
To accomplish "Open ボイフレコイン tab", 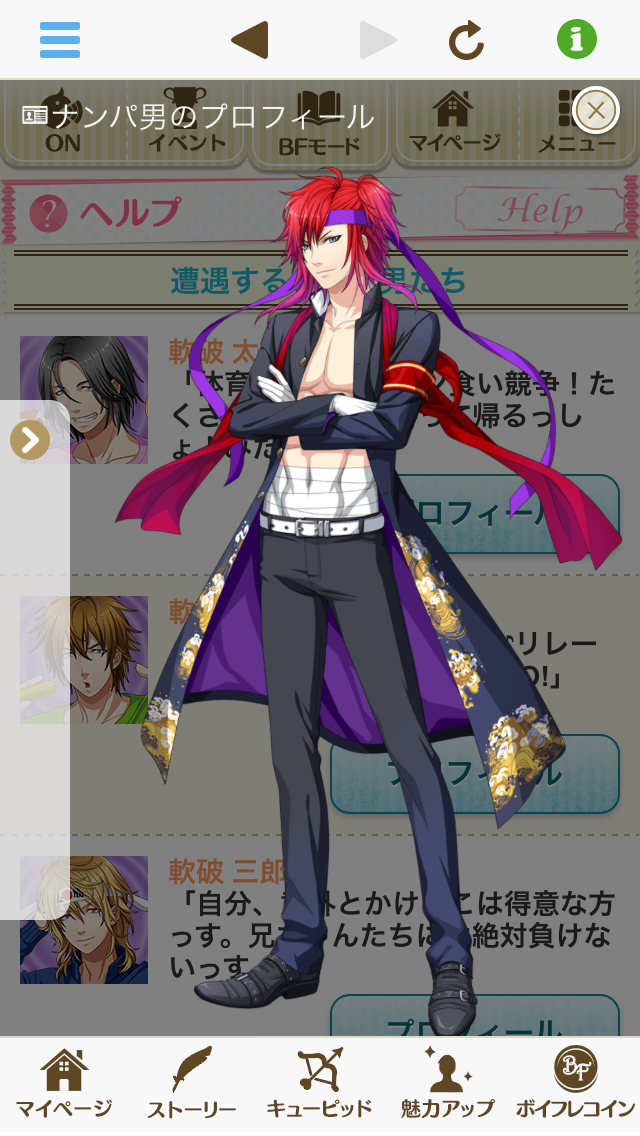I will click(576, 1084).
